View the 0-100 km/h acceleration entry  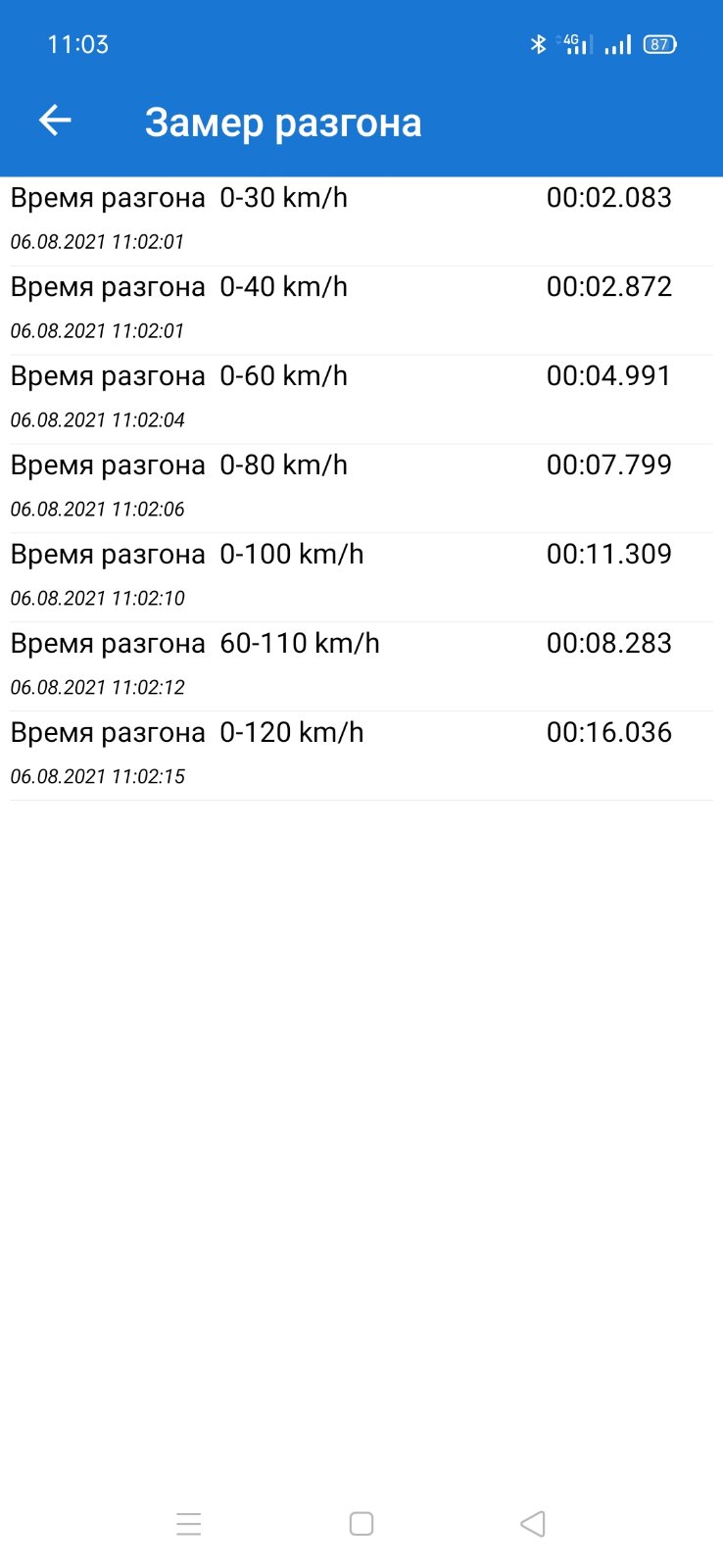click(x=361, y=578)
